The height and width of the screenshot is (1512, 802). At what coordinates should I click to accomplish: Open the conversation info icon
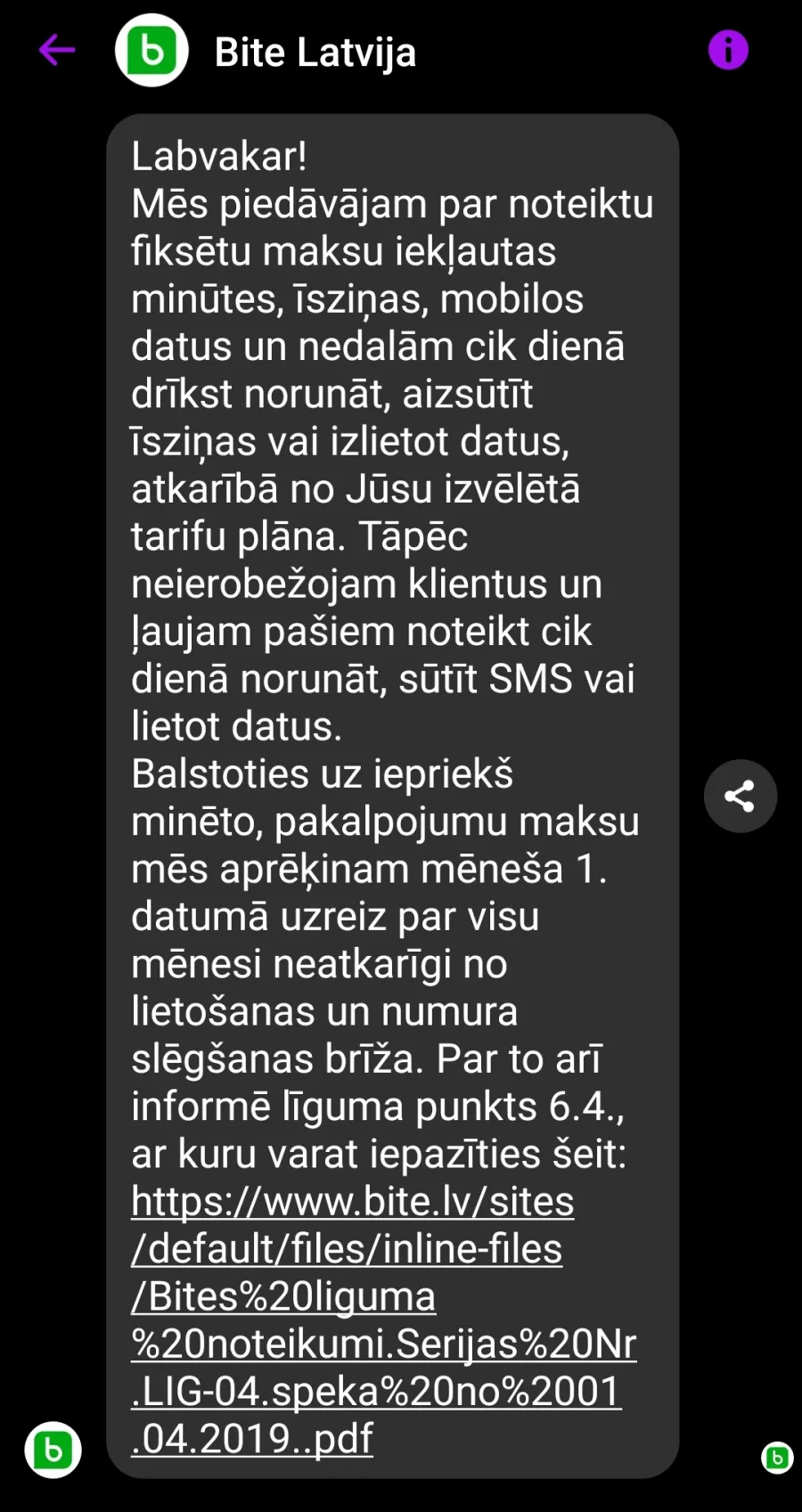(x=728, y=50)
